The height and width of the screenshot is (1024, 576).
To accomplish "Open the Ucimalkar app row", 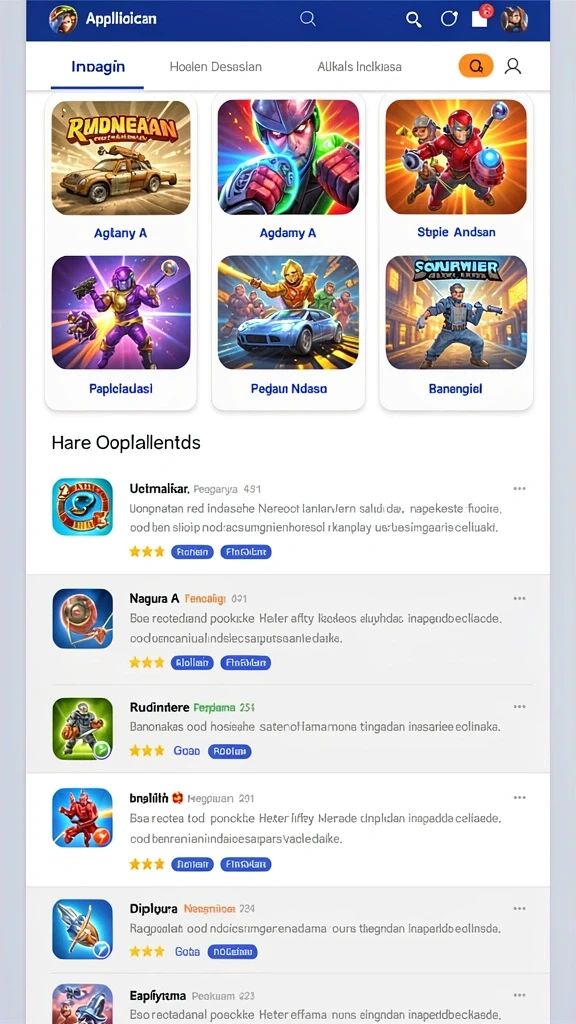I will pyautogui.click(x=288, y=519).
